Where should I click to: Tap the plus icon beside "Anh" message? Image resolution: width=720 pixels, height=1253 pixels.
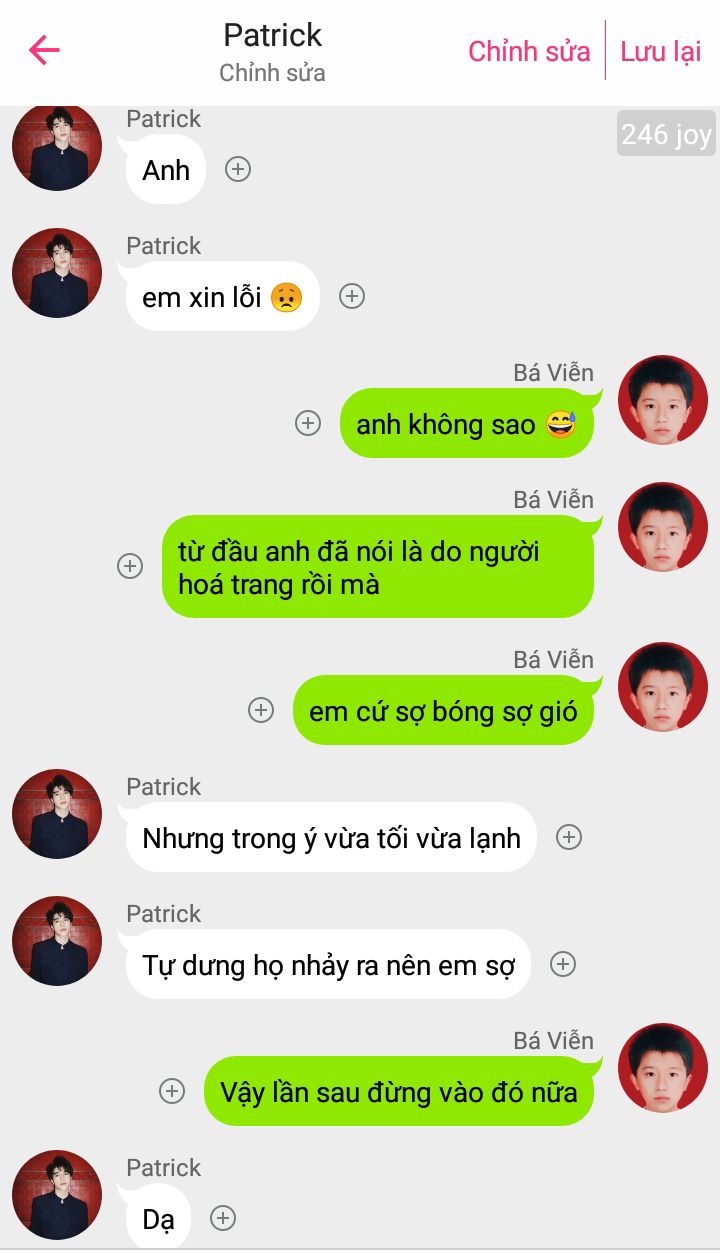237,169
